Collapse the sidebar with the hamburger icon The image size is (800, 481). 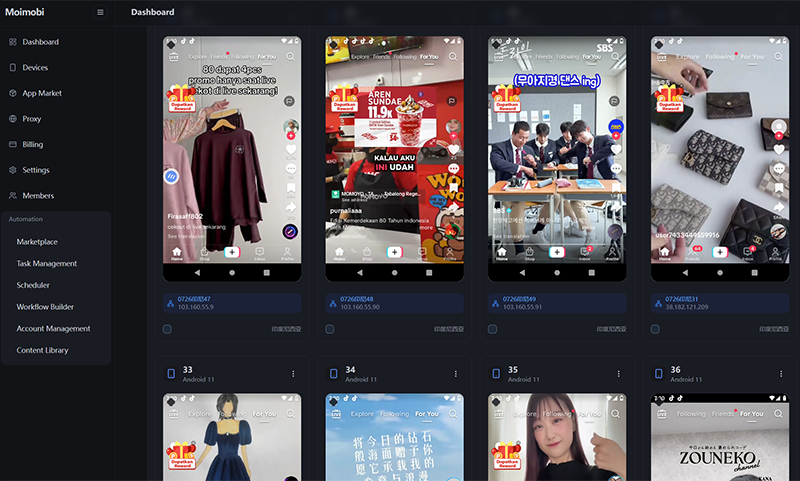100,12
